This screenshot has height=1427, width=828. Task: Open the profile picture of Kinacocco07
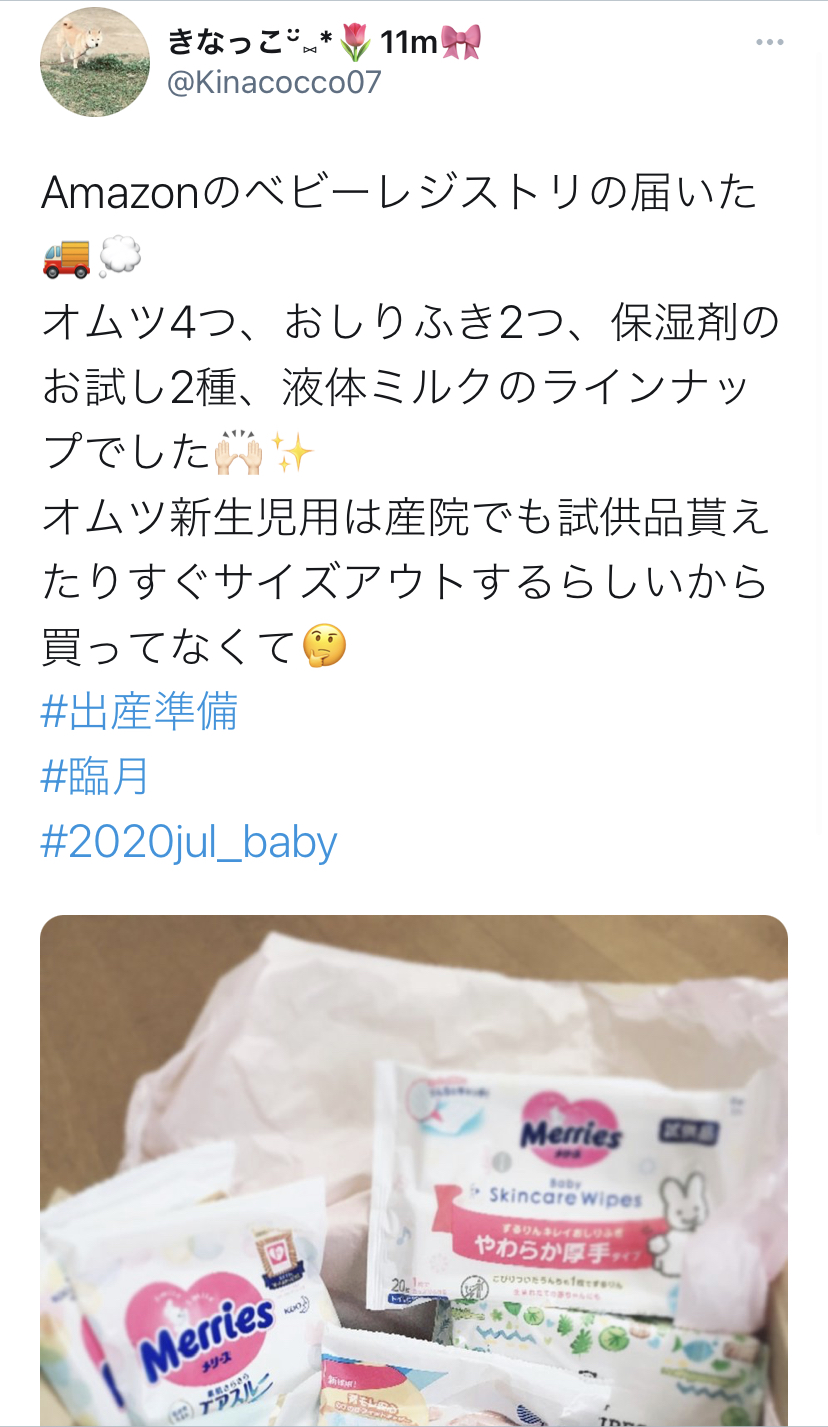click(x=95, y=61)
